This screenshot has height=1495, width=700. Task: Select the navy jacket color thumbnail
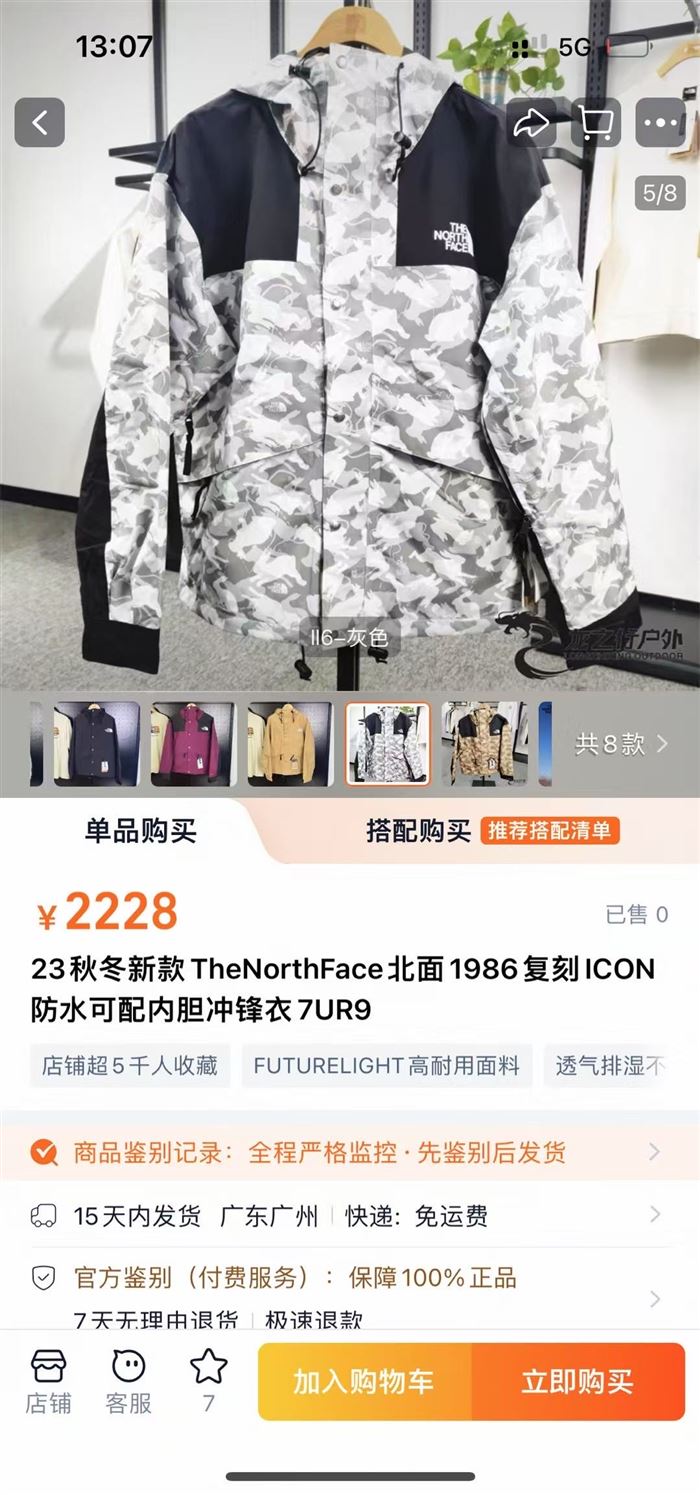[97, 743]
